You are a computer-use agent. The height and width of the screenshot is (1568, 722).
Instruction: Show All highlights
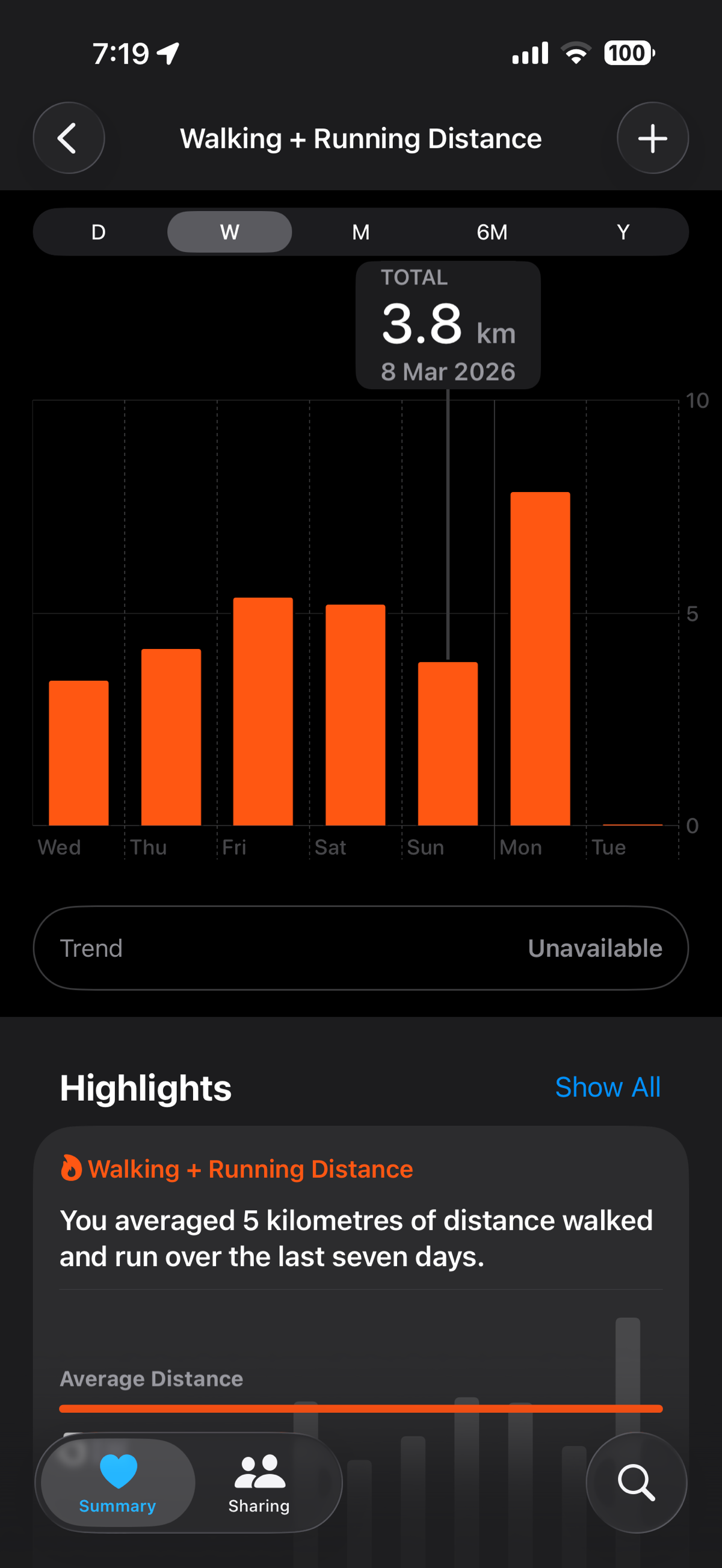click(x=607, y=1087)
